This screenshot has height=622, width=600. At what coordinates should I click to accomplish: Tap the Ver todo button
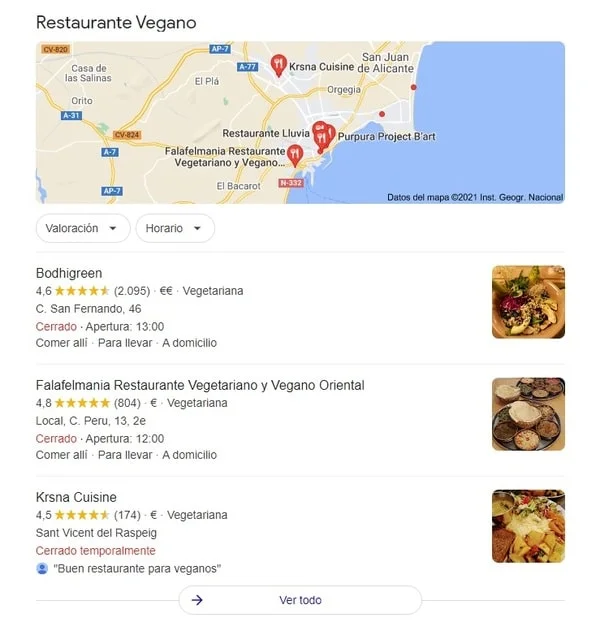pyautogui.click(x=300, y=600)
